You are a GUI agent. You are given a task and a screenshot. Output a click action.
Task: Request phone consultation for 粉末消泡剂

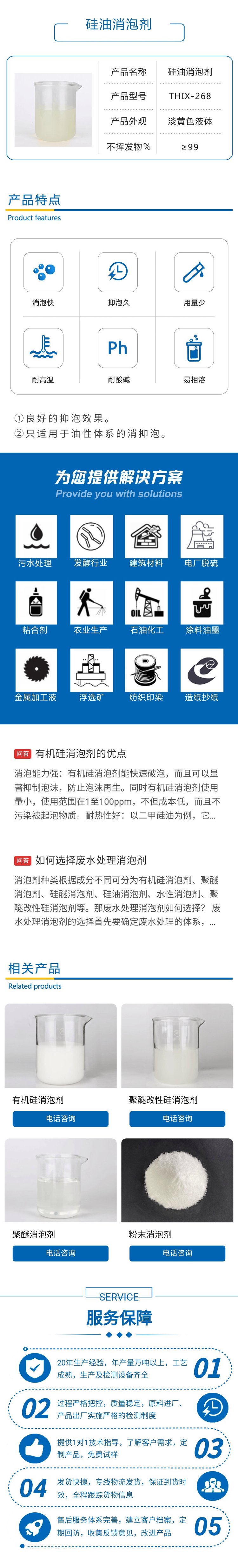[x=177, y=1253]
